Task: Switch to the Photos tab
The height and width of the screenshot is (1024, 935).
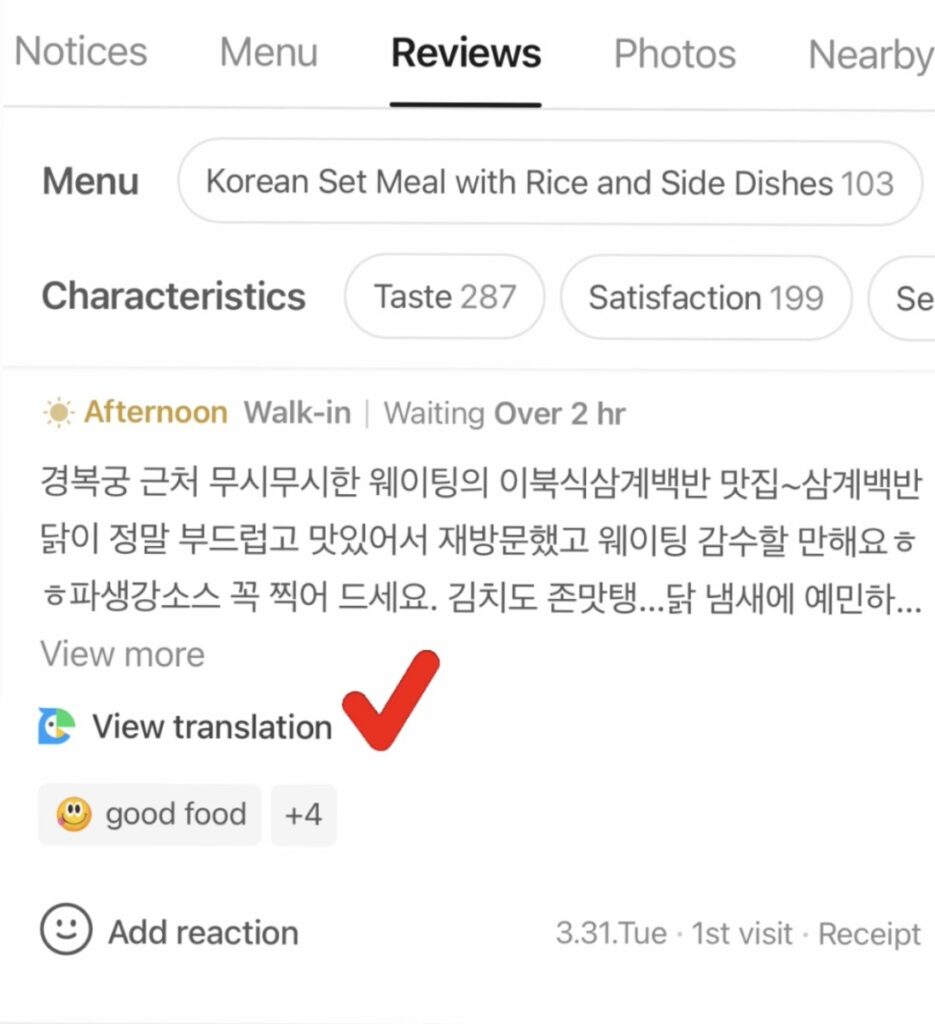Action: (x=674, y=54)
